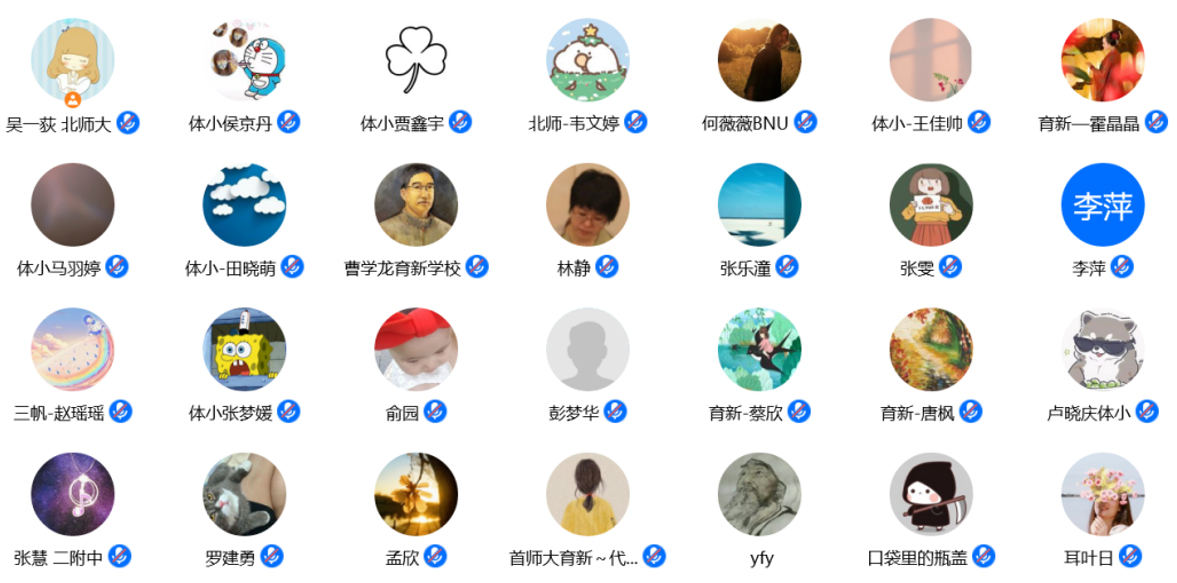Open 三帆-赵瑶瑶's participant tile

[x=73, y=349]
